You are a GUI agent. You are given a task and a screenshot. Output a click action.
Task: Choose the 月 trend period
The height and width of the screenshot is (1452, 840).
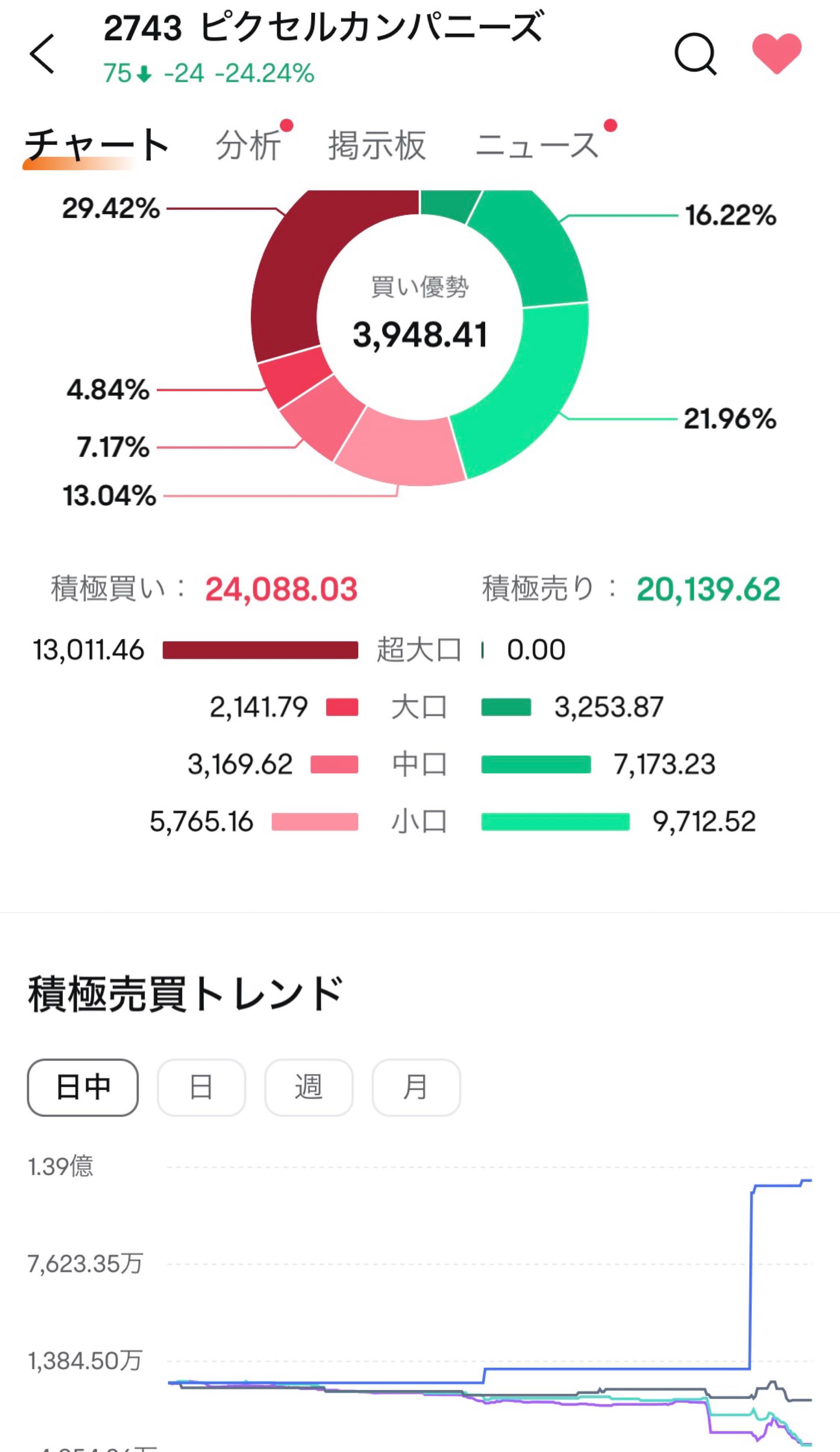[416, 1087]
